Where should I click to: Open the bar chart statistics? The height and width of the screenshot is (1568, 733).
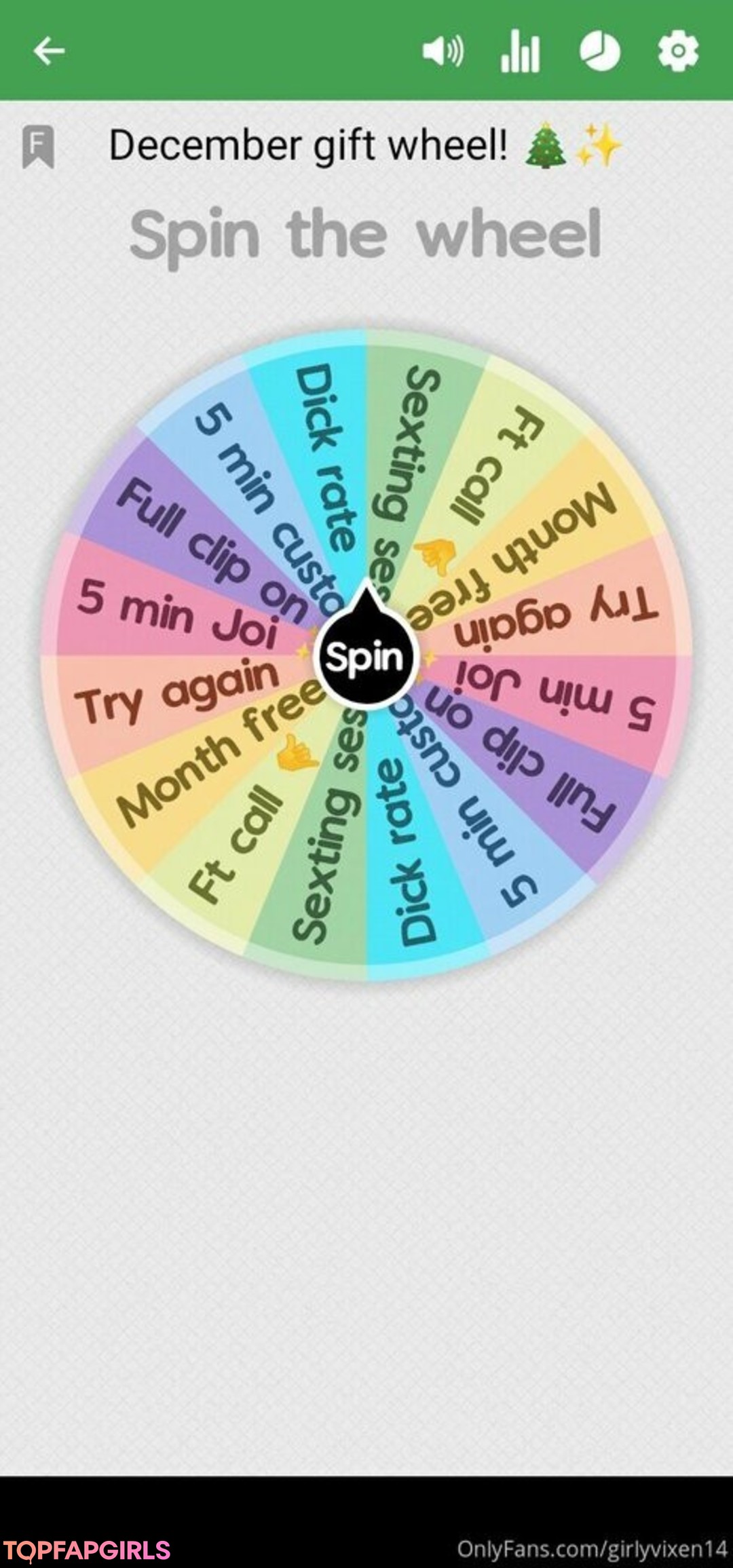tap(521, 51)
